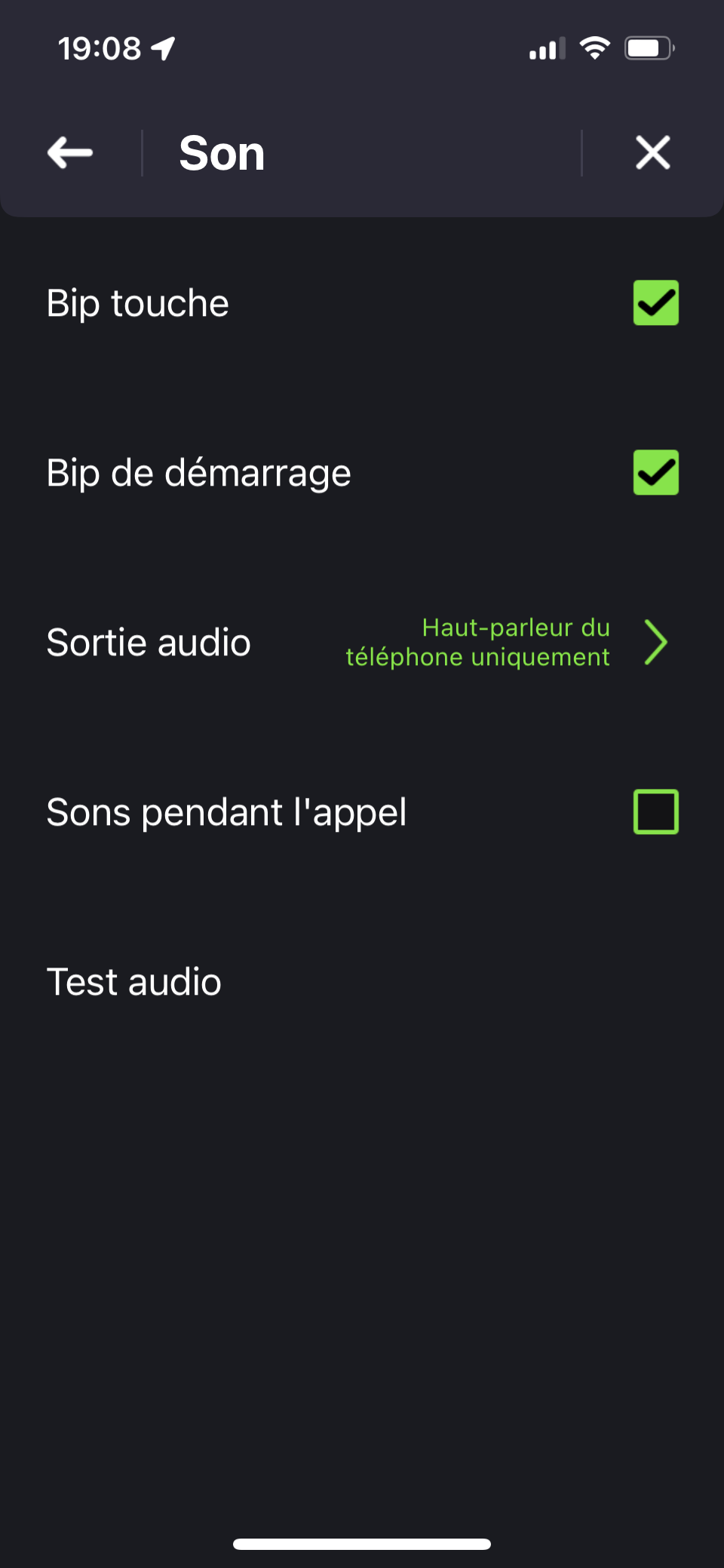Disable the Bip de démarrage checkbox
The width and height of the screenshot is (724, 1568).
tap(655, 473)
